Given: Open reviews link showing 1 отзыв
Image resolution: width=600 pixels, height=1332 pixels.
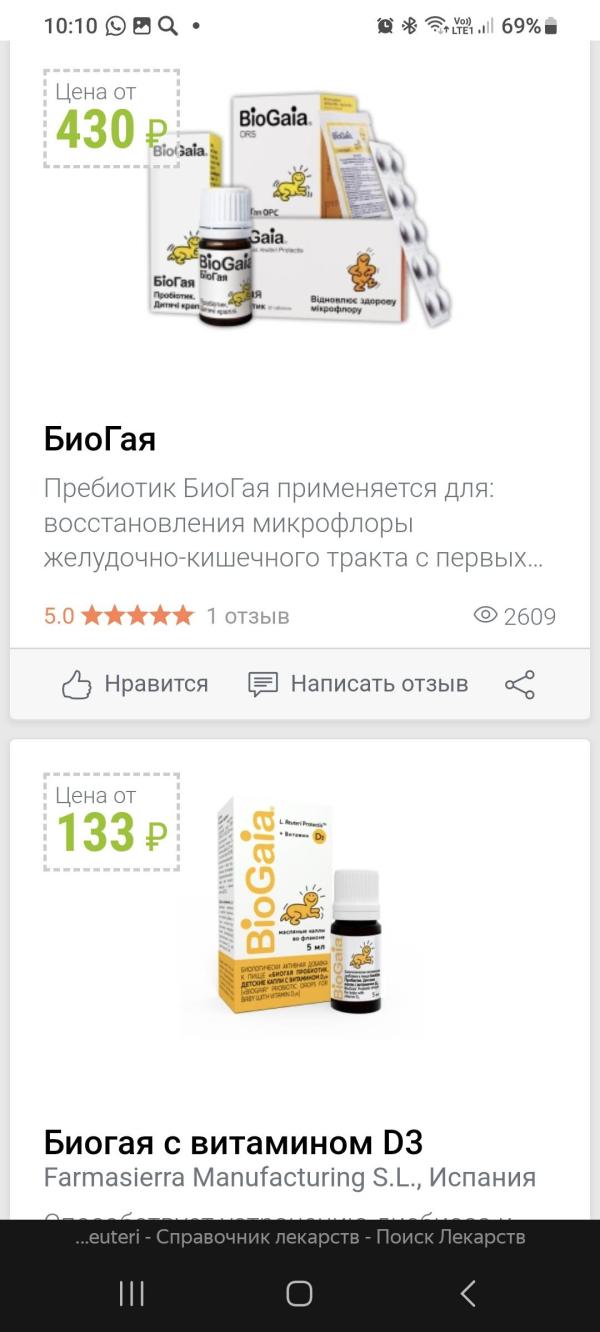Looking at the screenshot, I should (247, 616).
